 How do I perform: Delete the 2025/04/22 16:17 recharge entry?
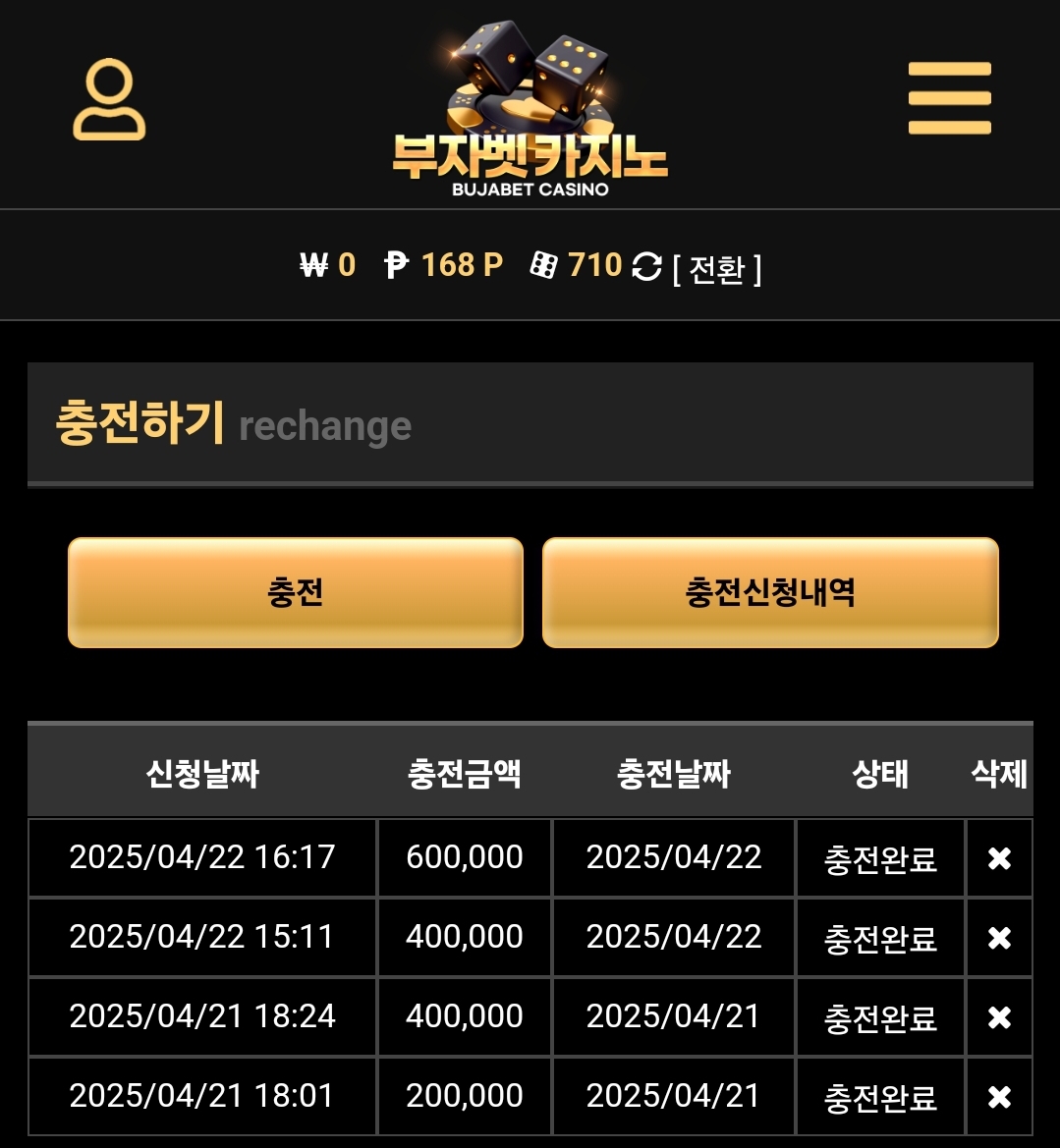click(x=999, y=859)
